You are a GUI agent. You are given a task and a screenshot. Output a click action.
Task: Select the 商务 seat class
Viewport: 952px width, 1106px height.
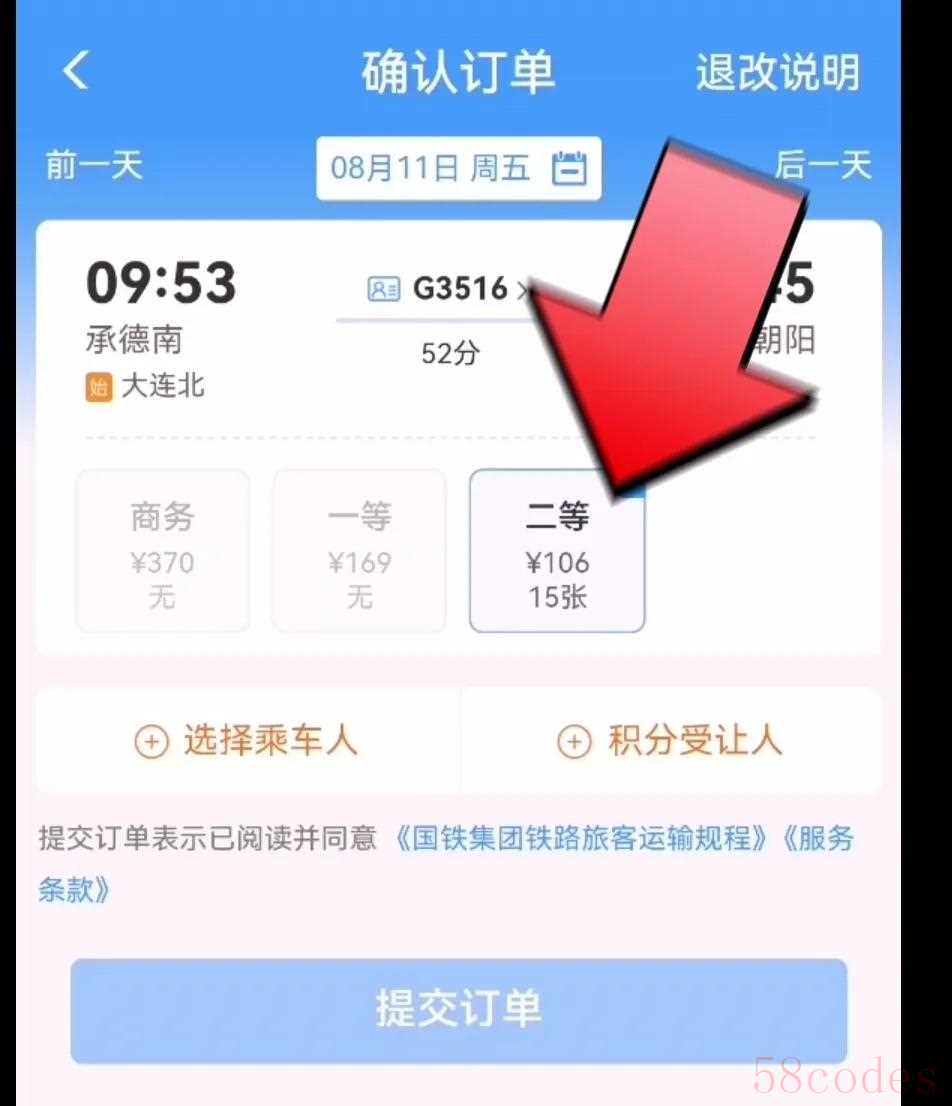(162, 551)
